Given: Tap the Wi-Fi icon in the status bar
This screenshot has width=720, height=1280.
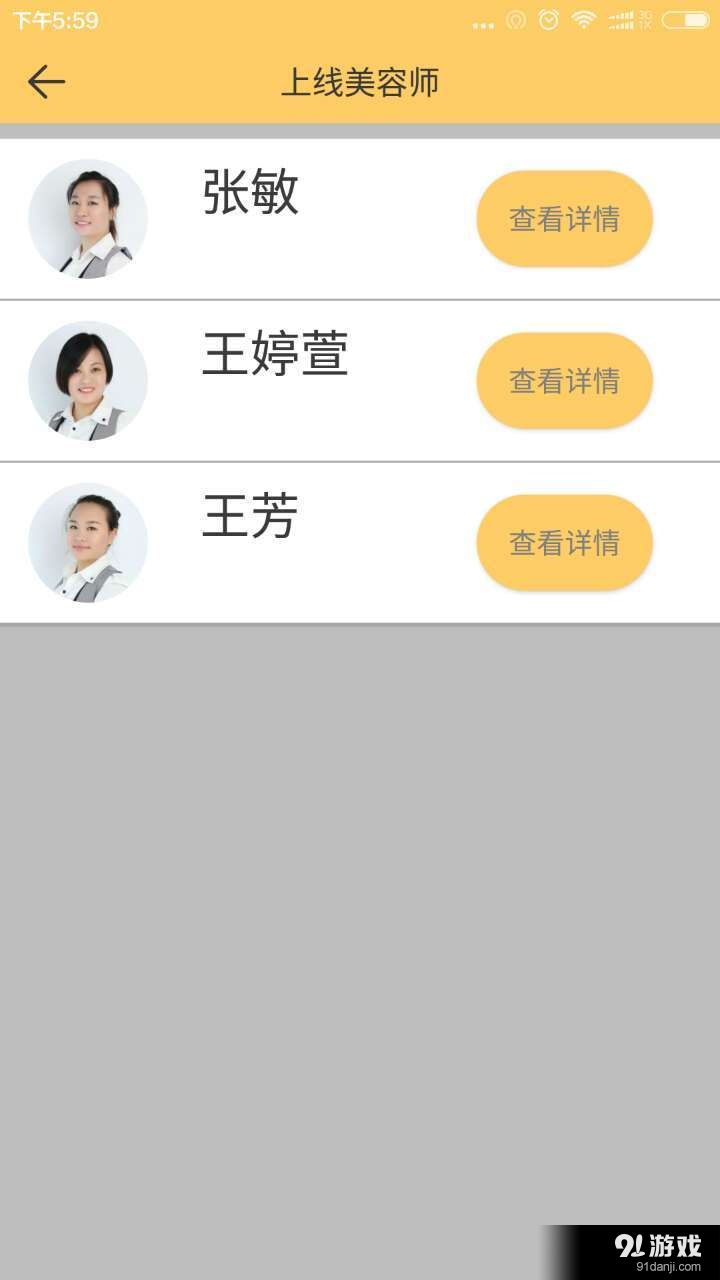Looking at the screenshot, I should [x=582, y=18].
